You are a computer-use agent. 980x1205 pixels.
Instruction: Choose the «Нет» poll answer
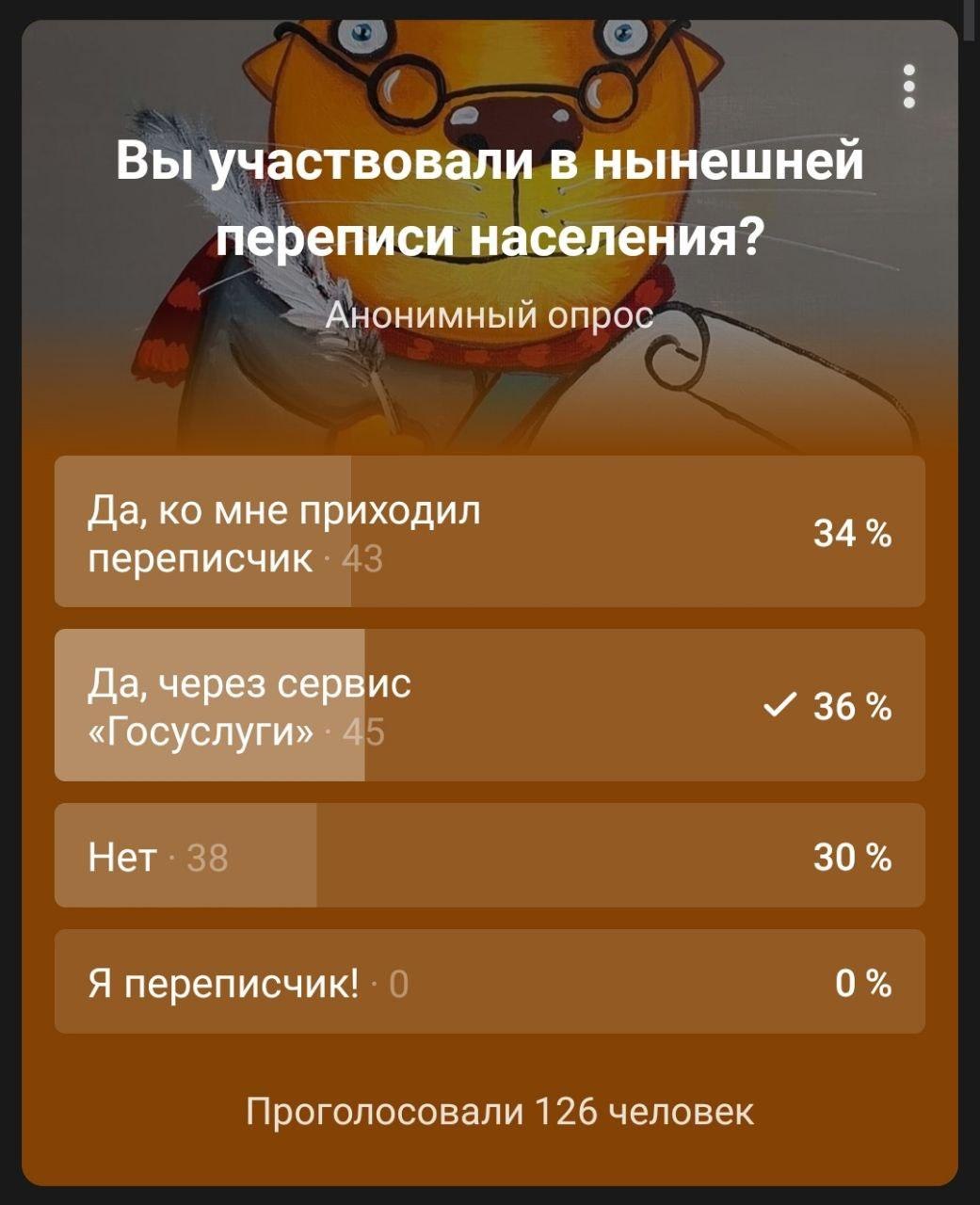point(490,856)
